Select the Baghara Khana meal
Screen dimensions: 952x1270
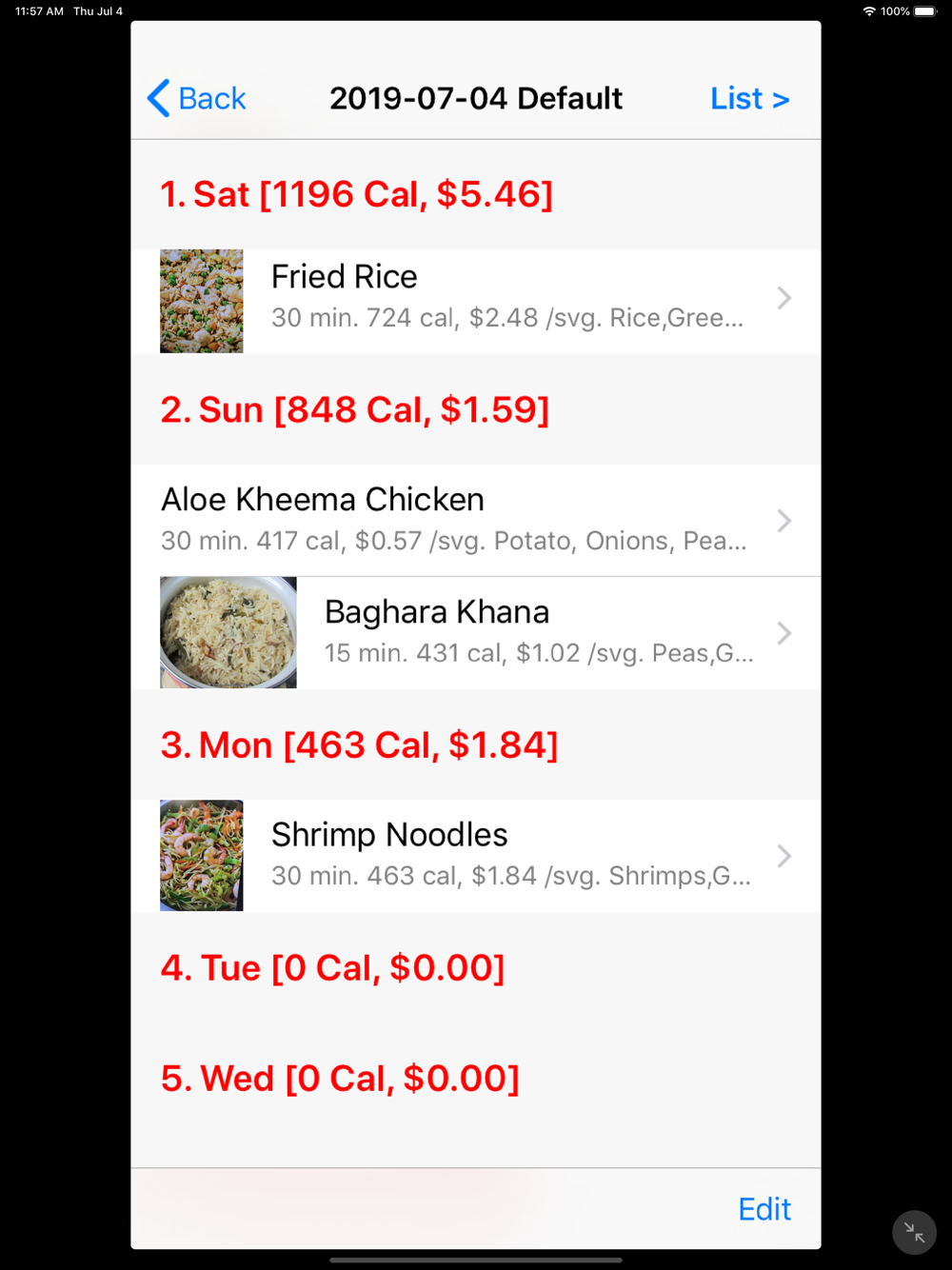(x=476, y=632)
